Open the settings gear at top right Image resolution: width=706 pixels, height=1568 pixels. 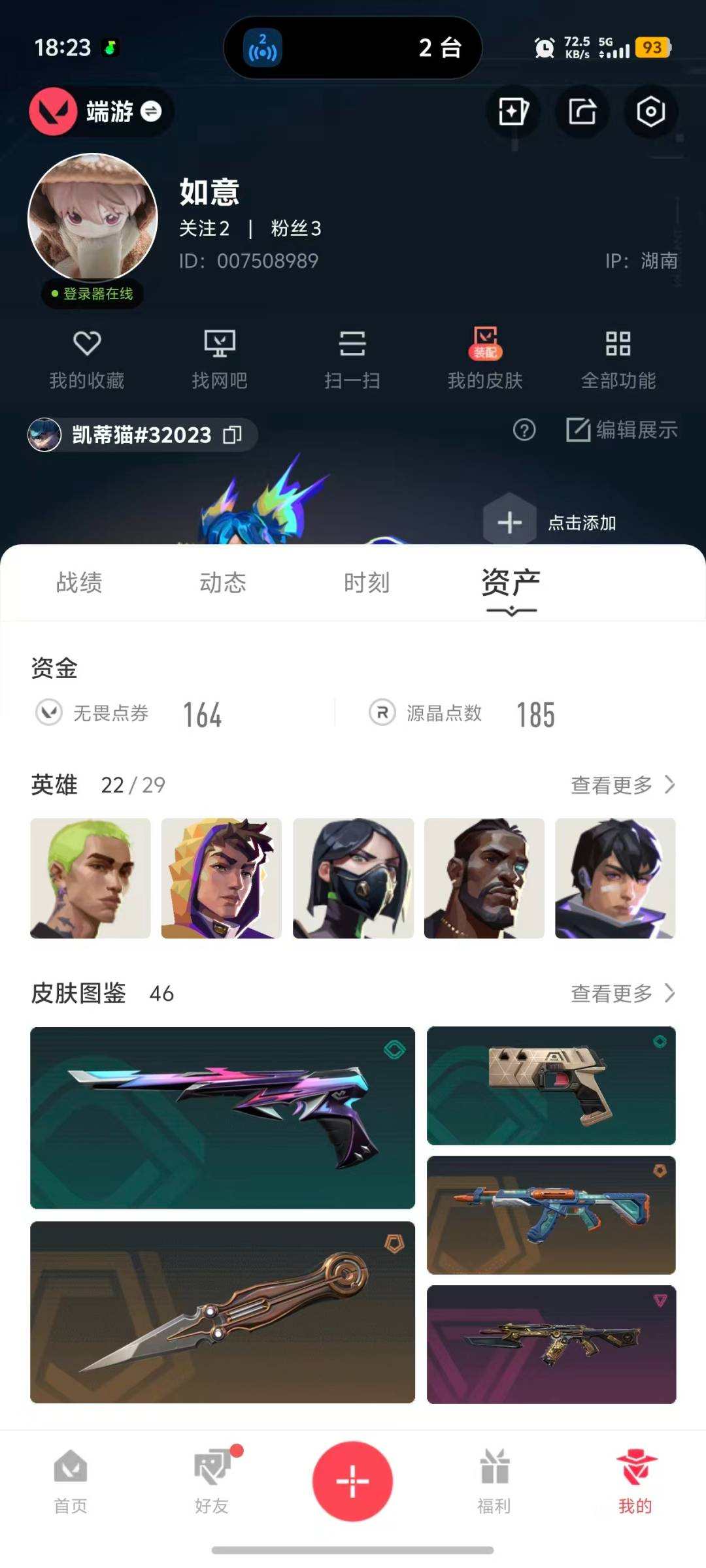pos(651,112)
